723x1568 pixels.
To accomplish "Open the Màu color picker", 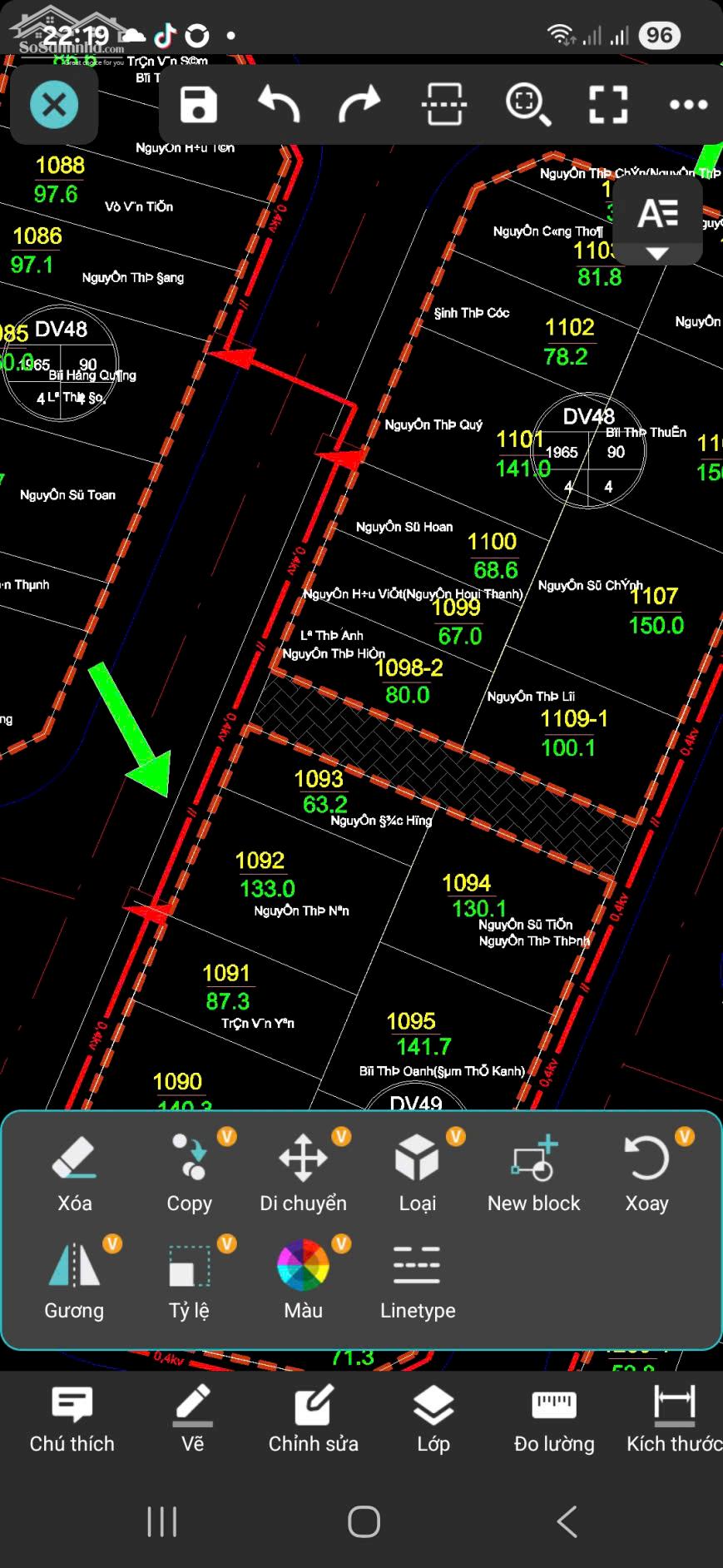I will pyautogui.click(x=303, y=1278).
